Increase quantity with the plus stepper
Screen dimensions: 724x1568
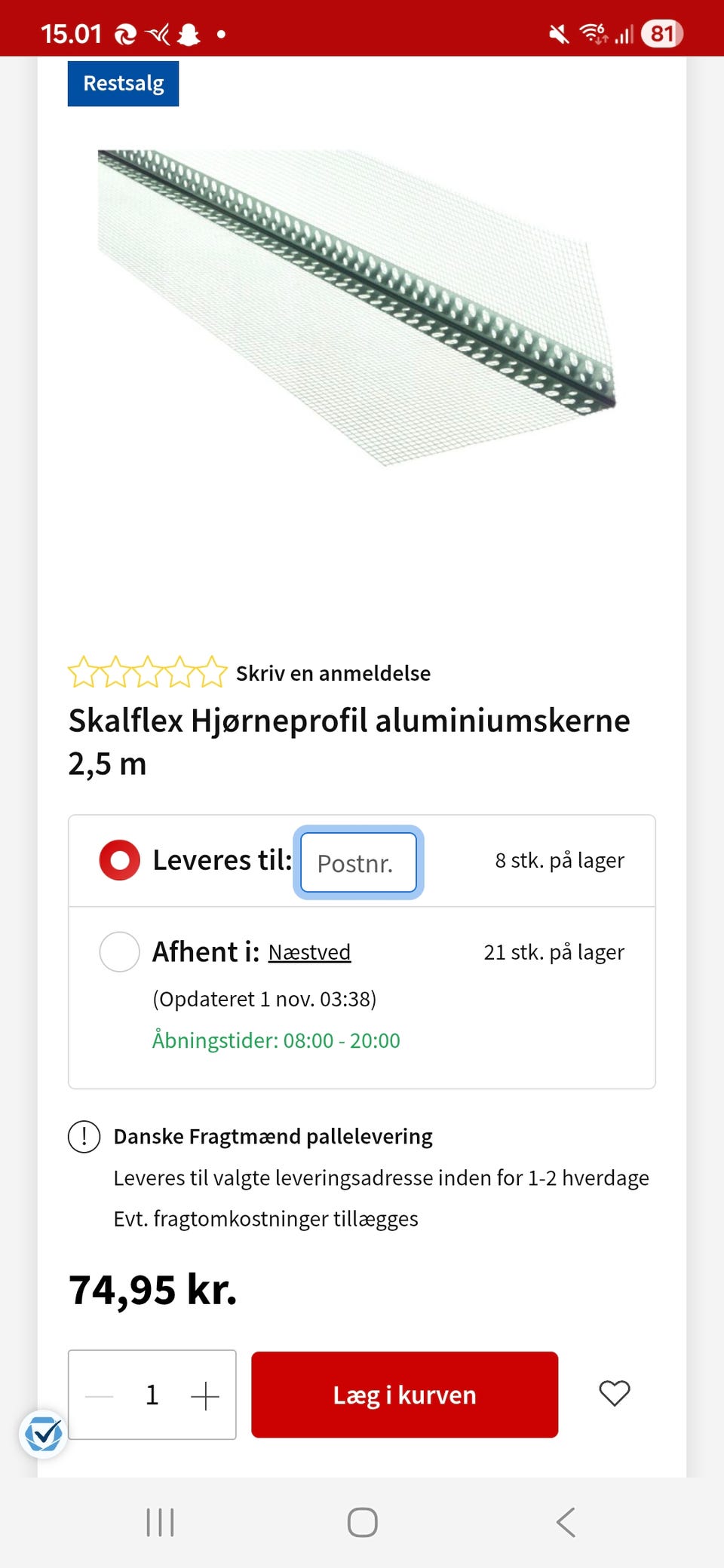click(204, 1395)
